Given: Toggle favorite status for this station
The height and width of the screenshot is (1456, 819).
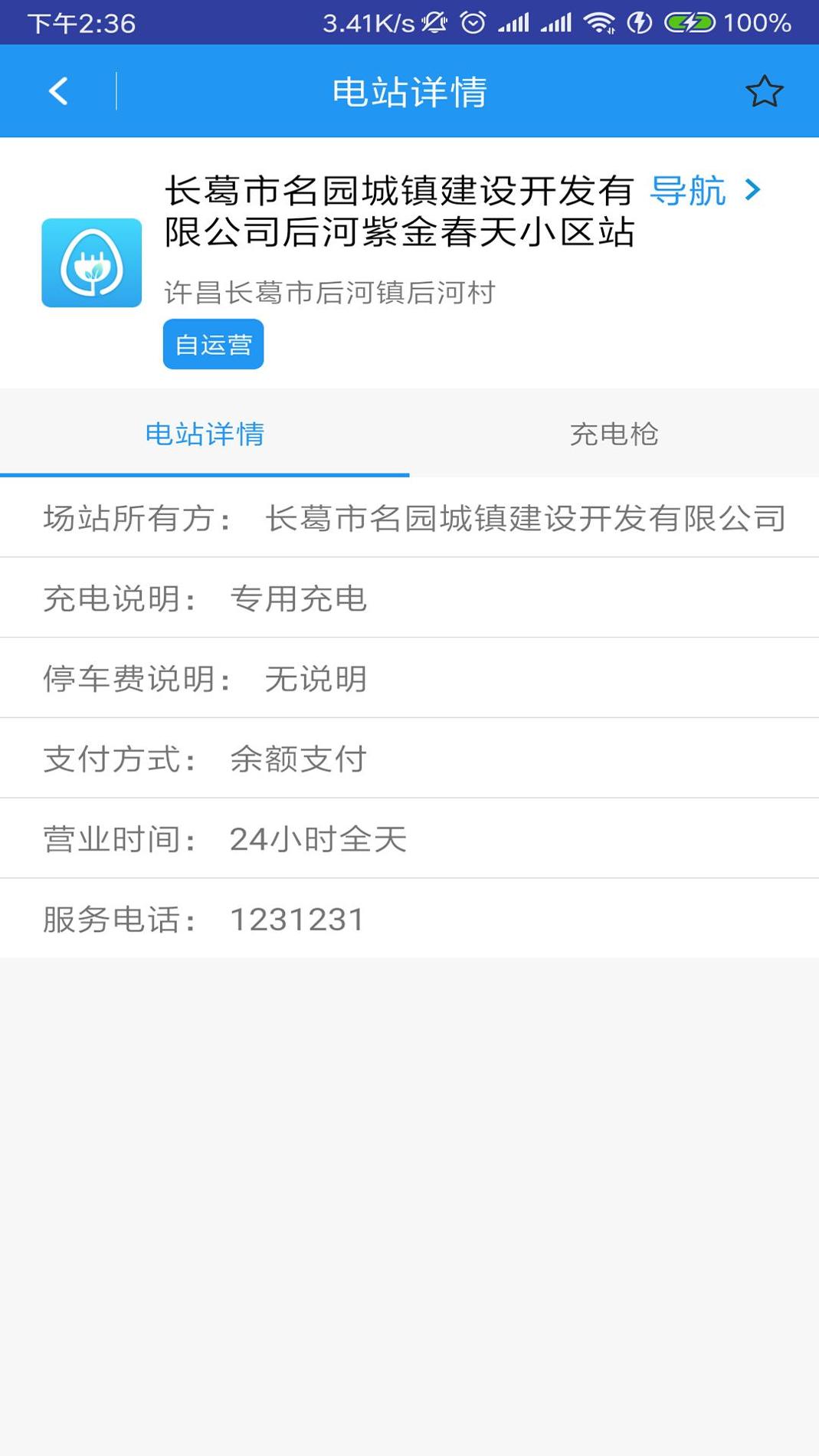Looking at the screenshot, I should [x=764, y=90].
